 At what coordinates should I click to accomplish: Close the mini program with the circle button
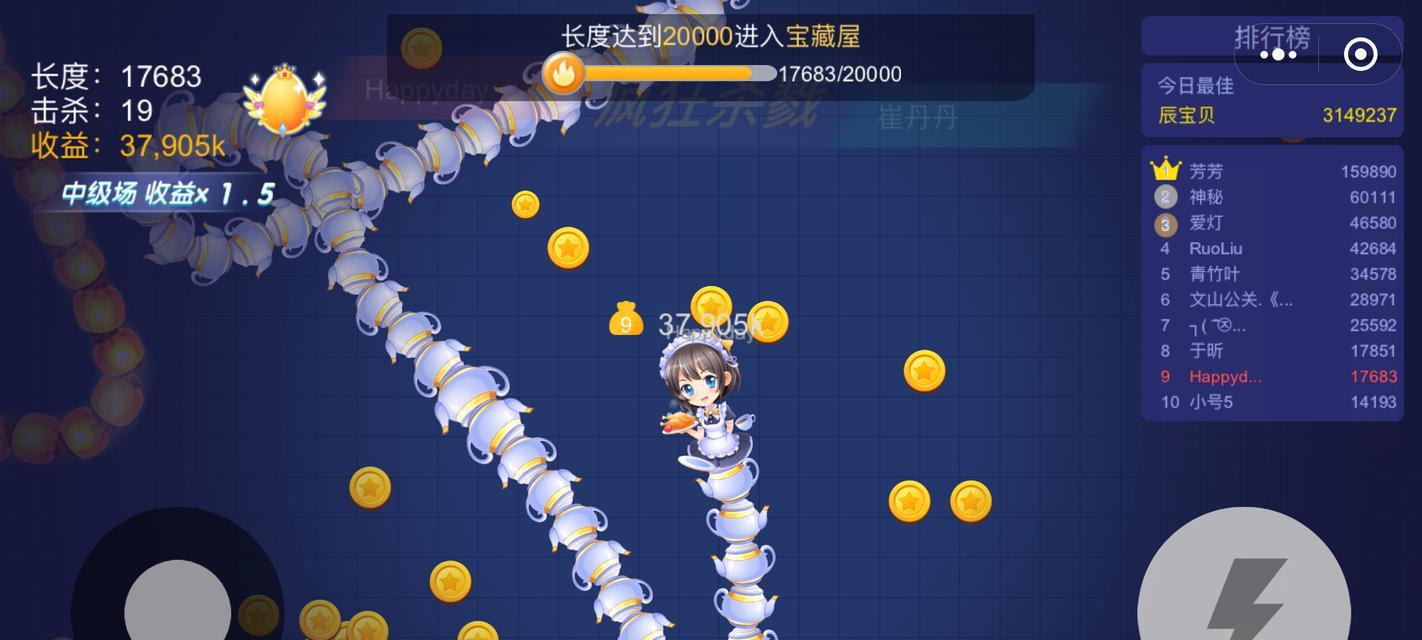coord(1360,55)
